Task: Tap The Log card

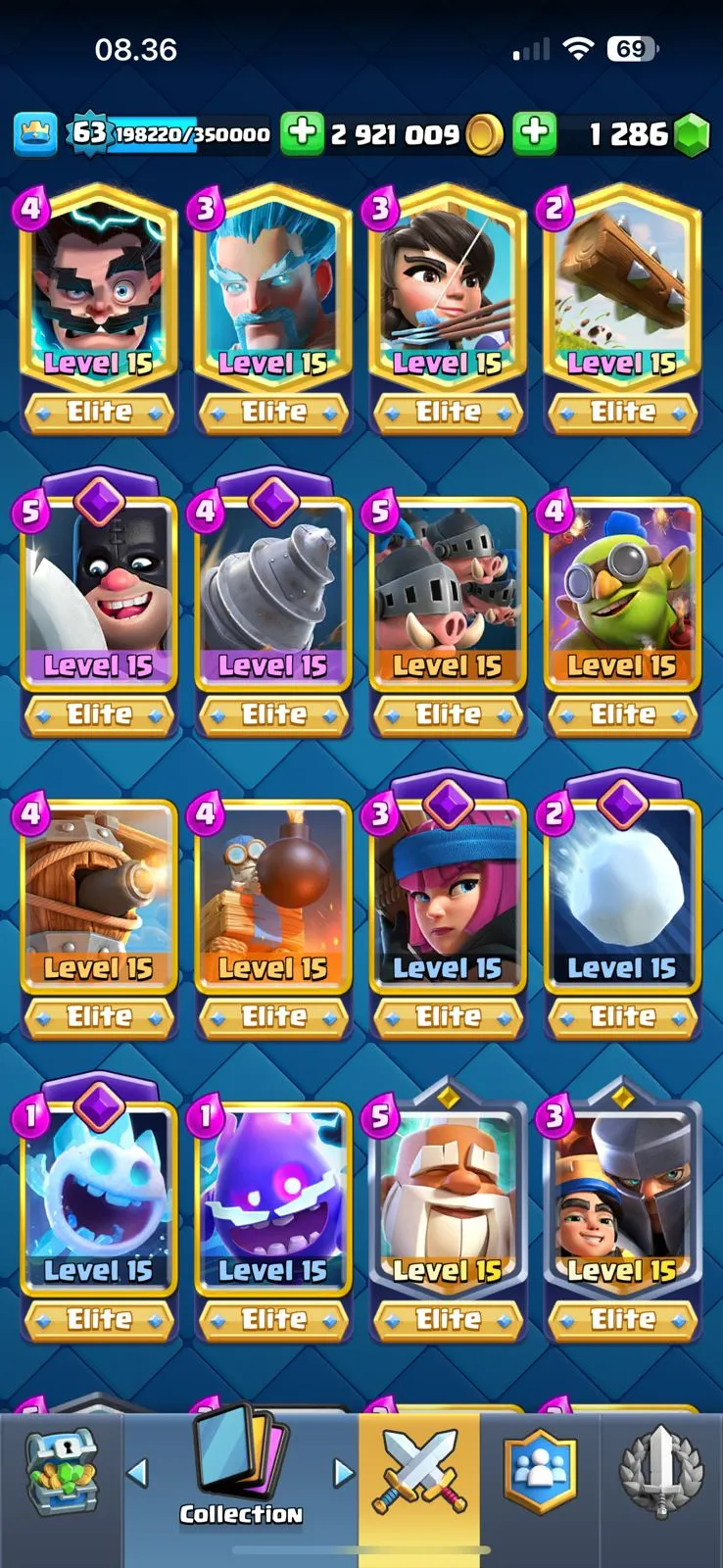Action: pyautogui.click(x=622, y=294)
